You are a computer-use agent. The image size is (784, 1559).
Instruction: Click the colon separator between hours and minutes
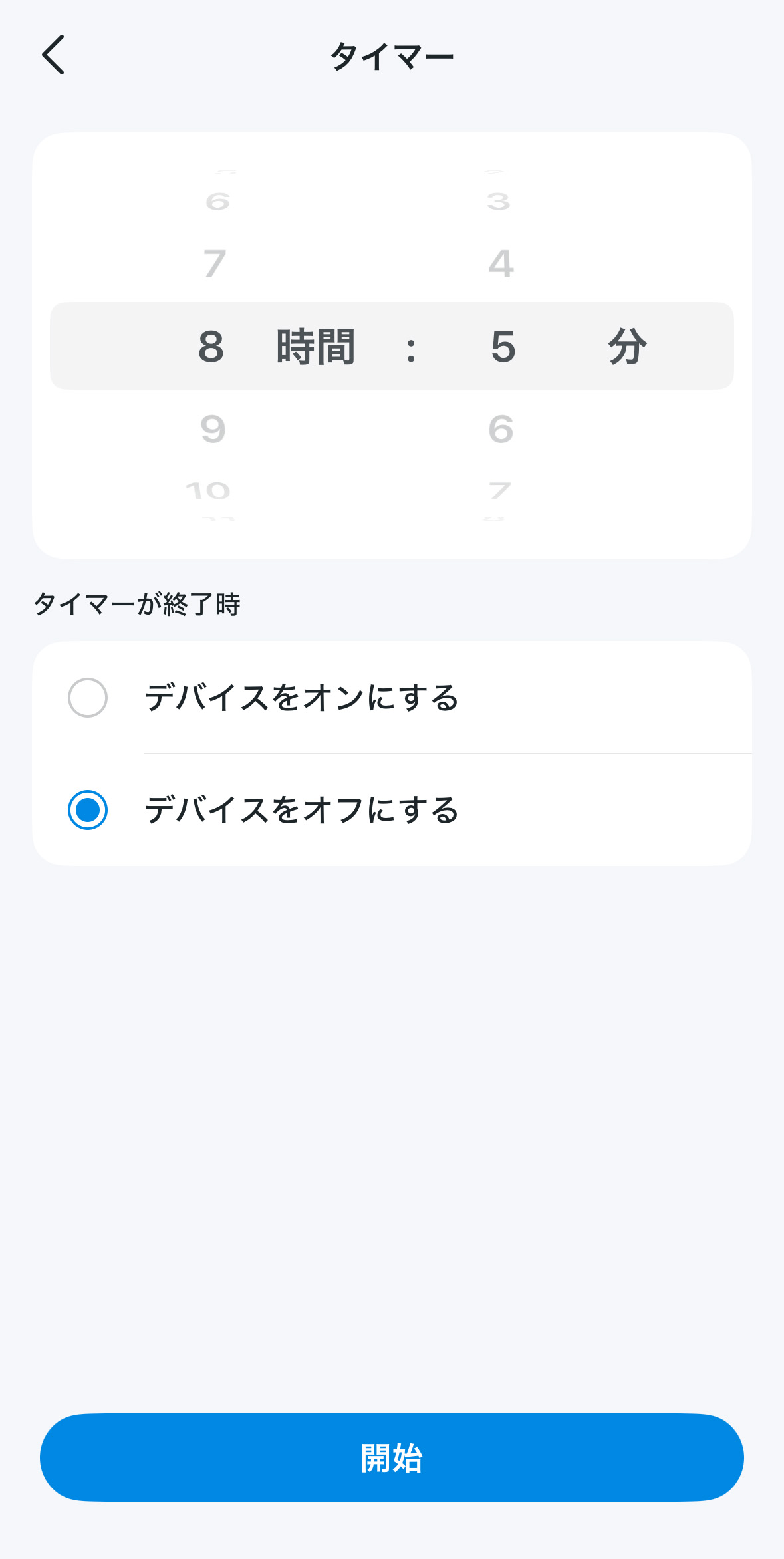[410, 346]
